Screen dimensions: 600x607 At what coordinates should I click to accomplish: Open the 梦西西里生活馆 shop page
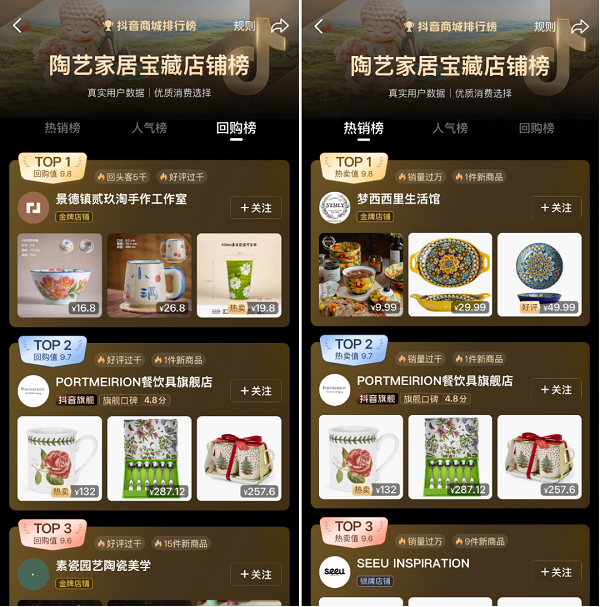click(398, 199)
